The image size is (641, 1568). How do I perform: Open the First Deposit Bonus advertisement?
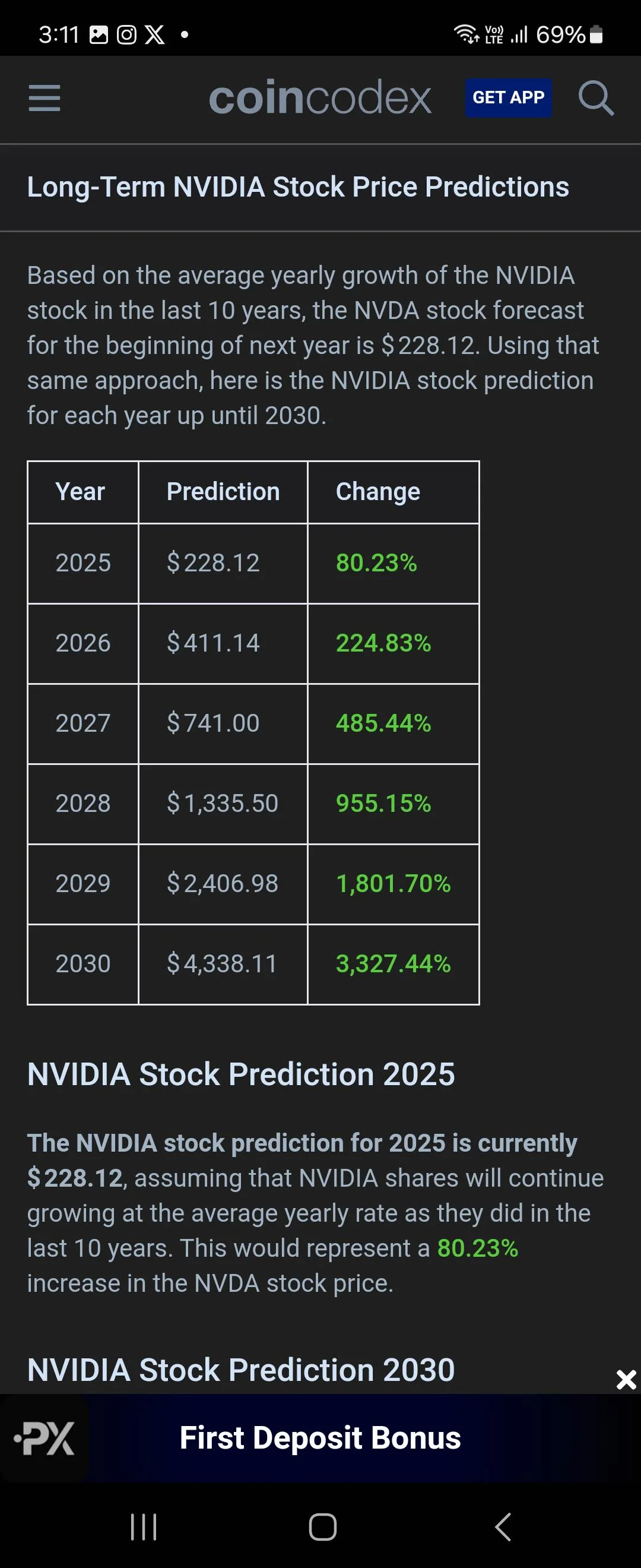[320, 1438]
